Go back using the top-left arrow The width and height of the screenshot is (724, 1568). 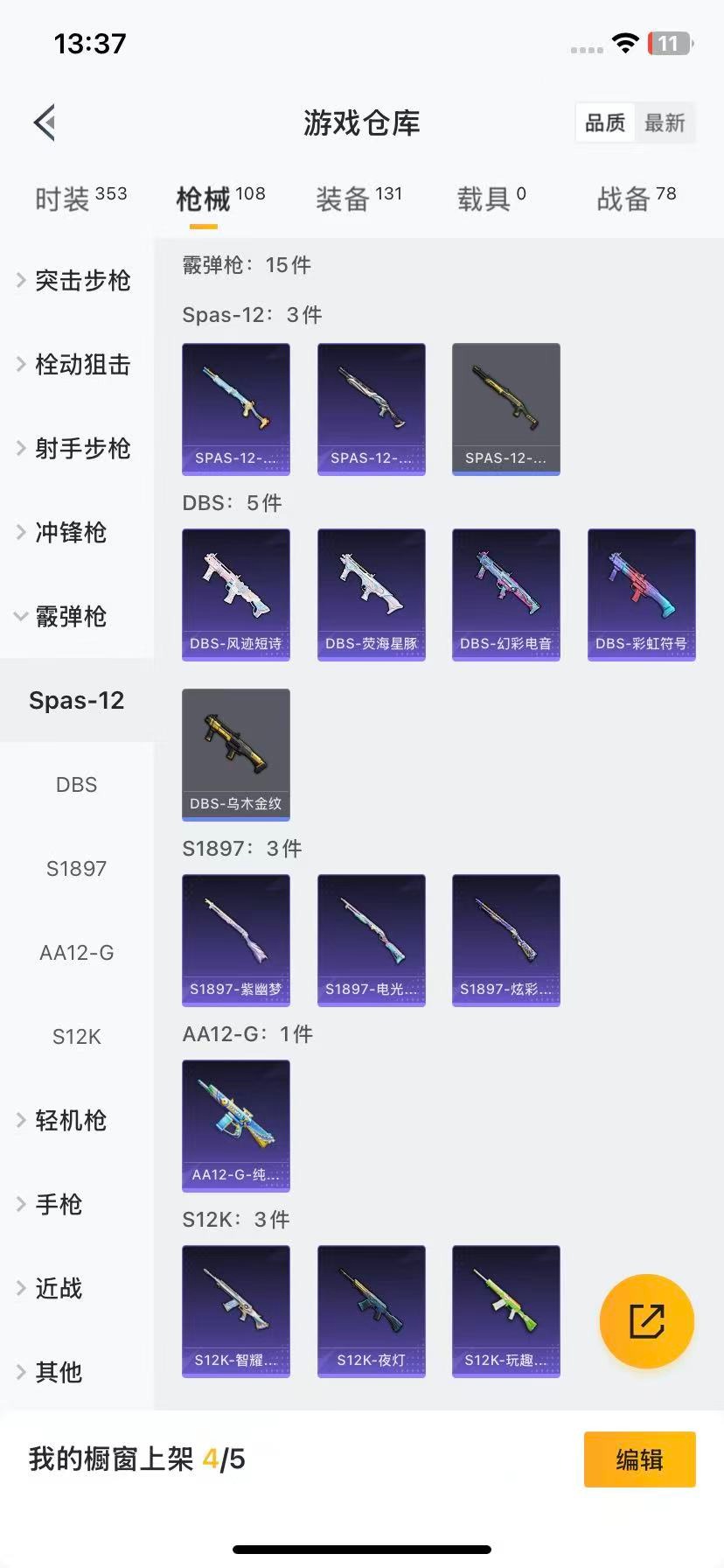pyautogui.click(x=45, y=122)
